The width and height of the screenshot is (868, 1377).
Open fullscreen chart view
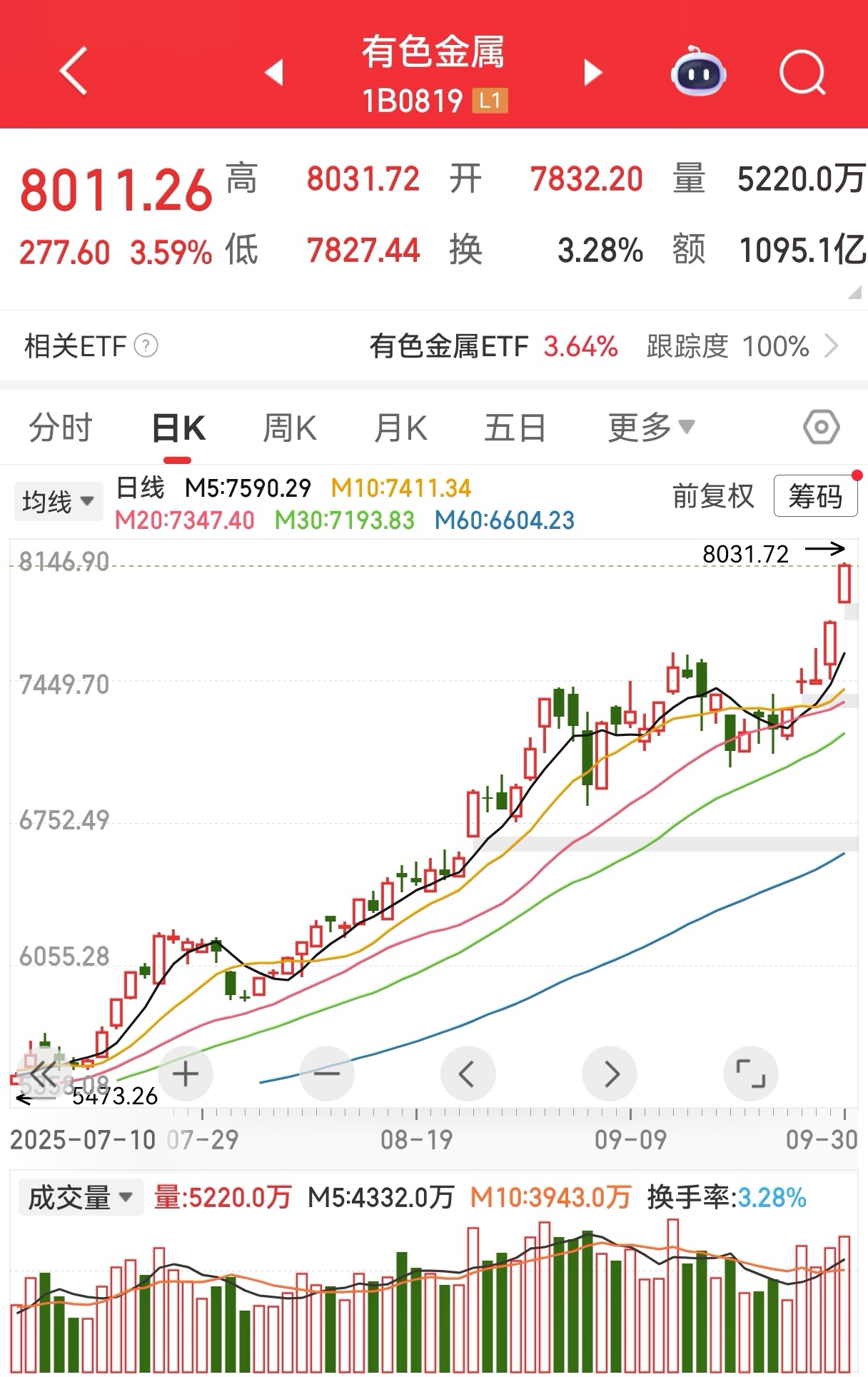click(750, 1072)
